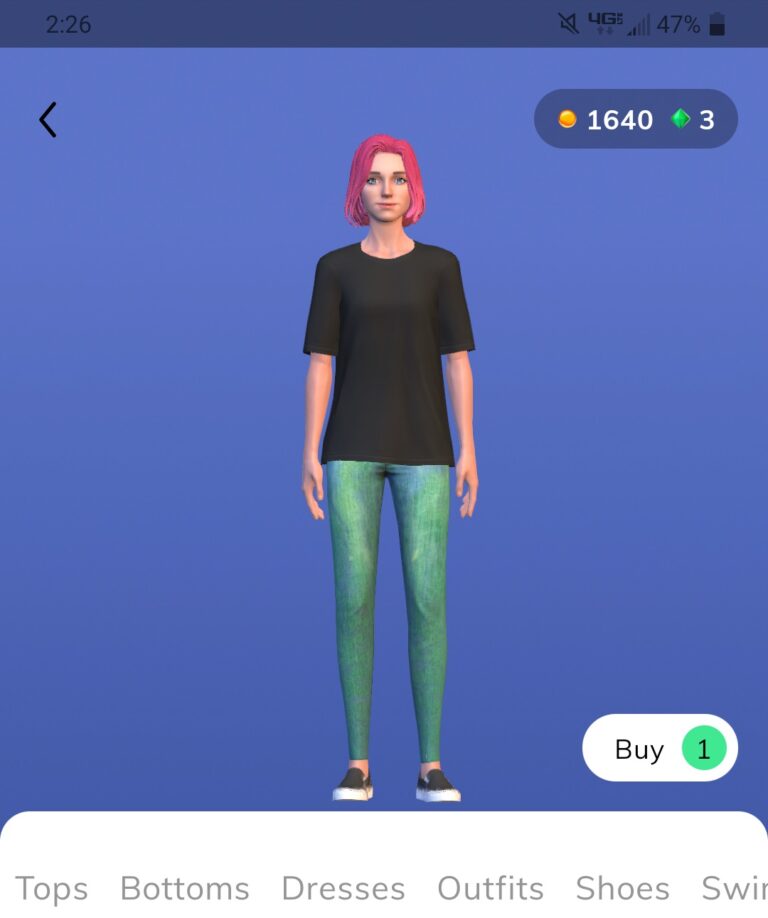Screen dimensions: 768x918
Task: Switch to the Tops tab
Action: pos(52,888)
